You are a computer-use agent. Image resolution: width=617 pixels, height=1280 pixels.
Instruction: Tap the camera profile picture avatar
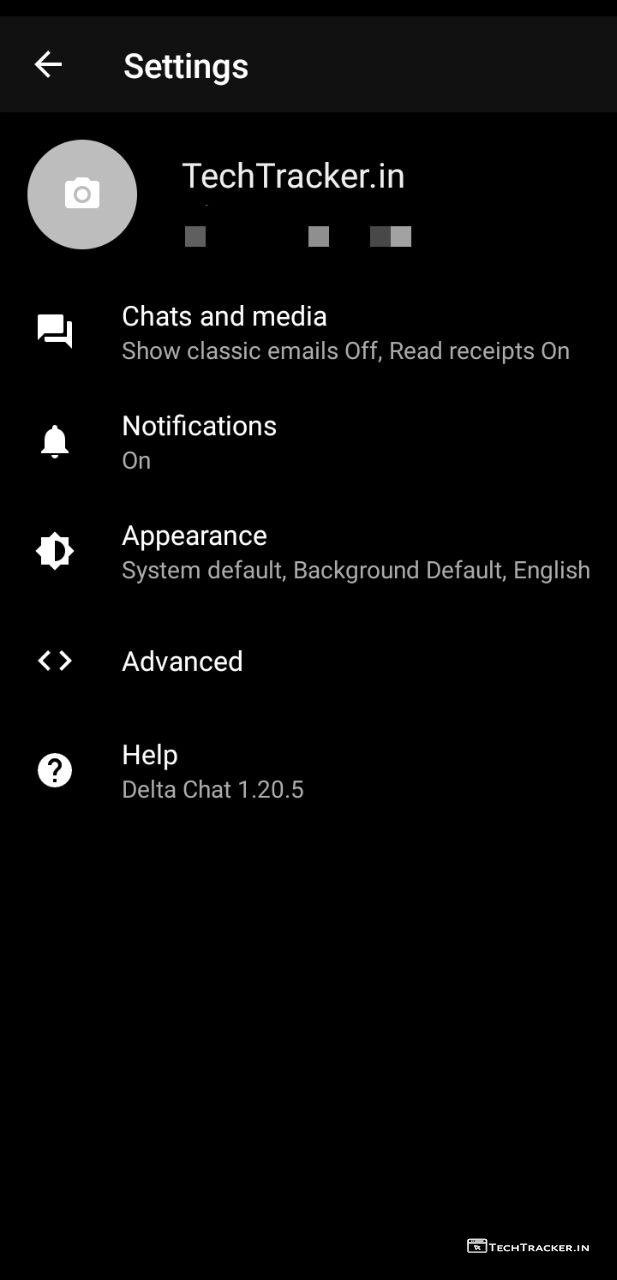pyautogui.click(x=82, y=194)
